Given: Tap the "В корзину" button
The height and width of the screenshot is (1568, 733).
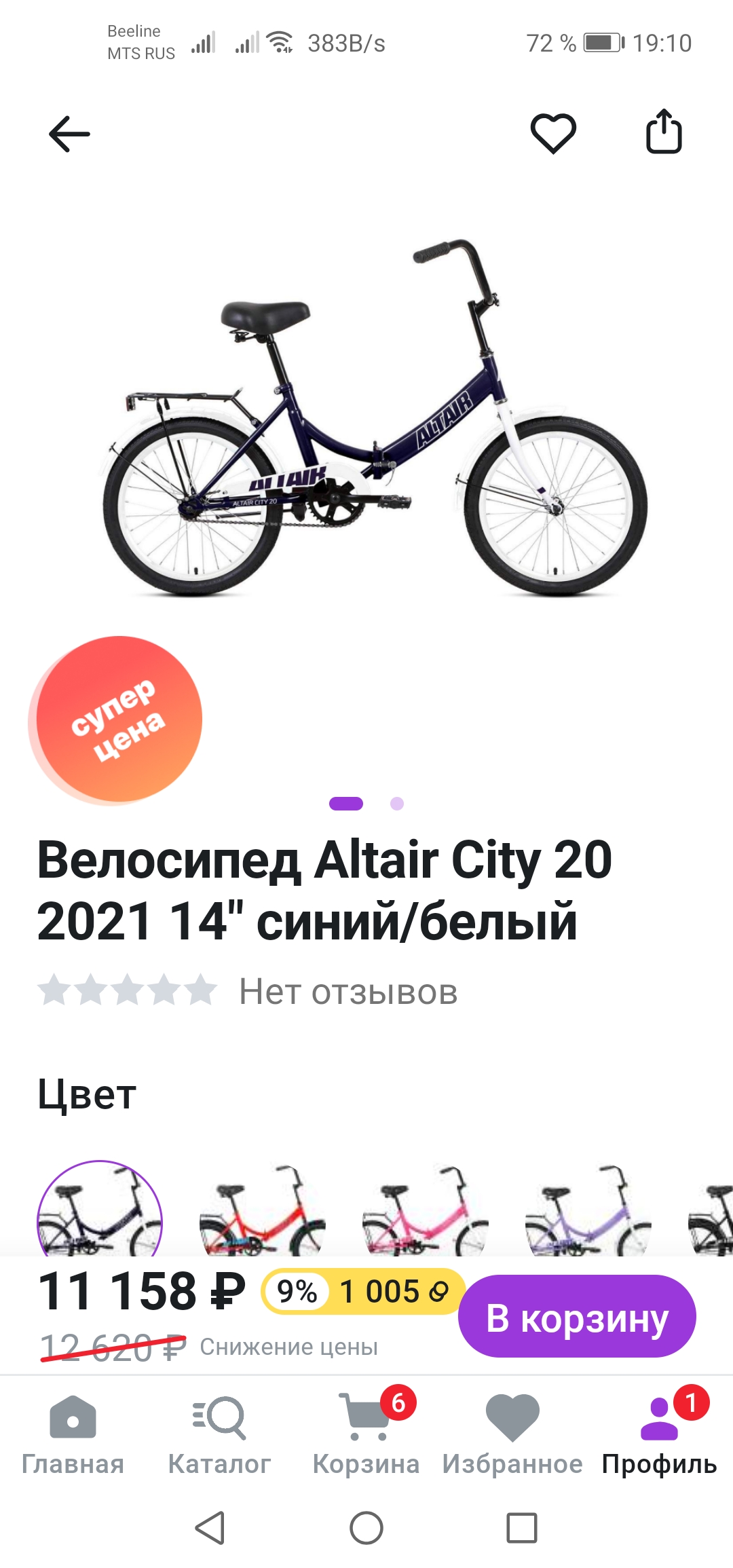Looking at the screenshot, I should click(577, 1318).
